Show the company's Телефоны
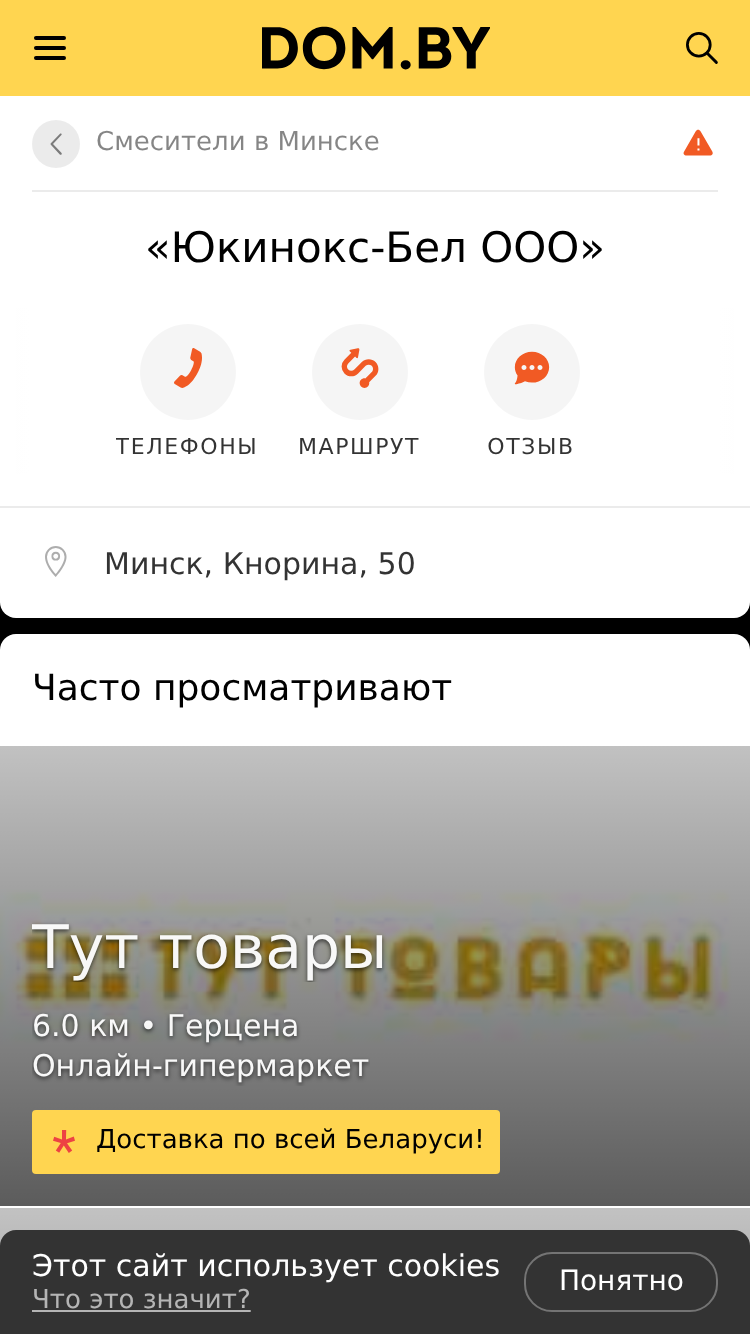Screen dimensions: 750x1334 pos(187,391)
